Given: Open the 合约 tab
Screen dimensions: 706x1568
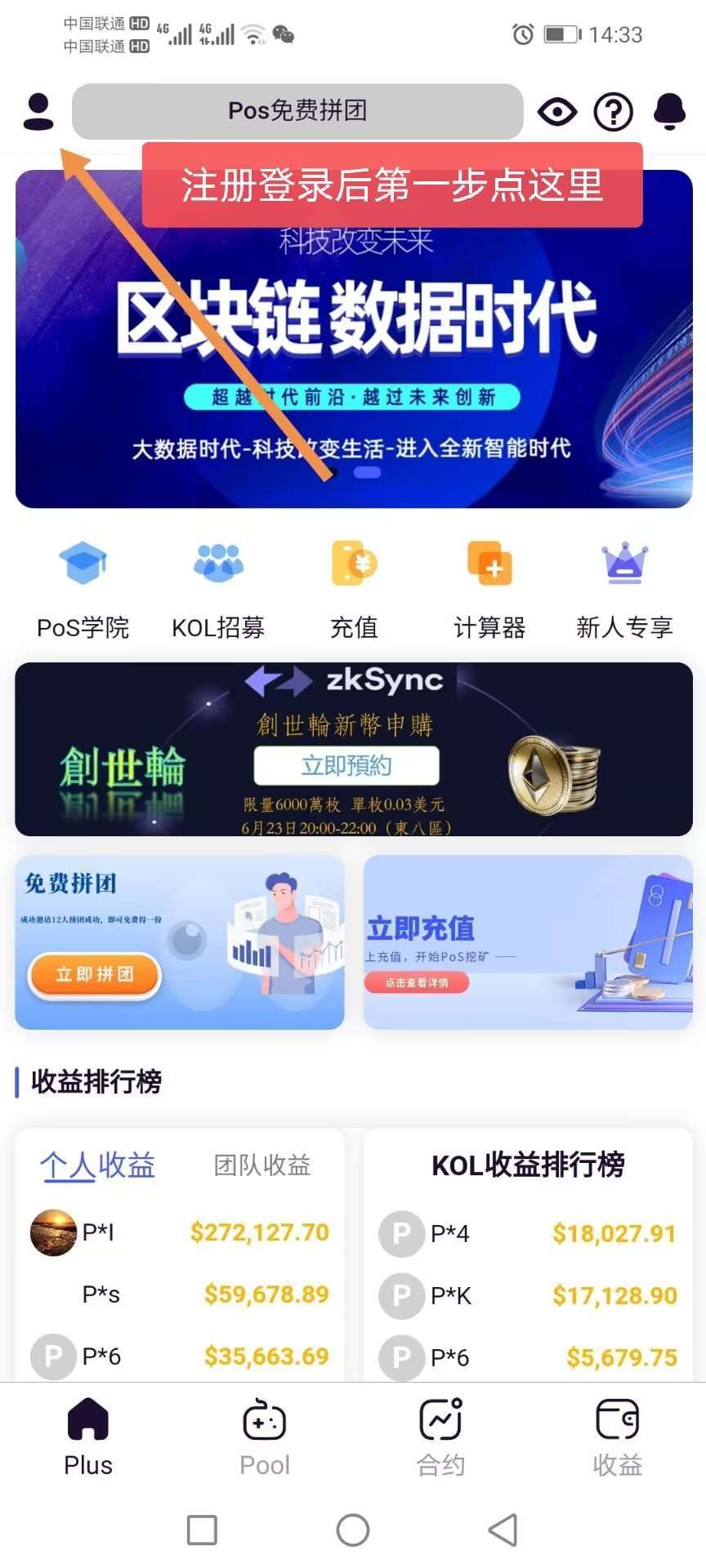Looking at the screenshot, I should 441,1437.
